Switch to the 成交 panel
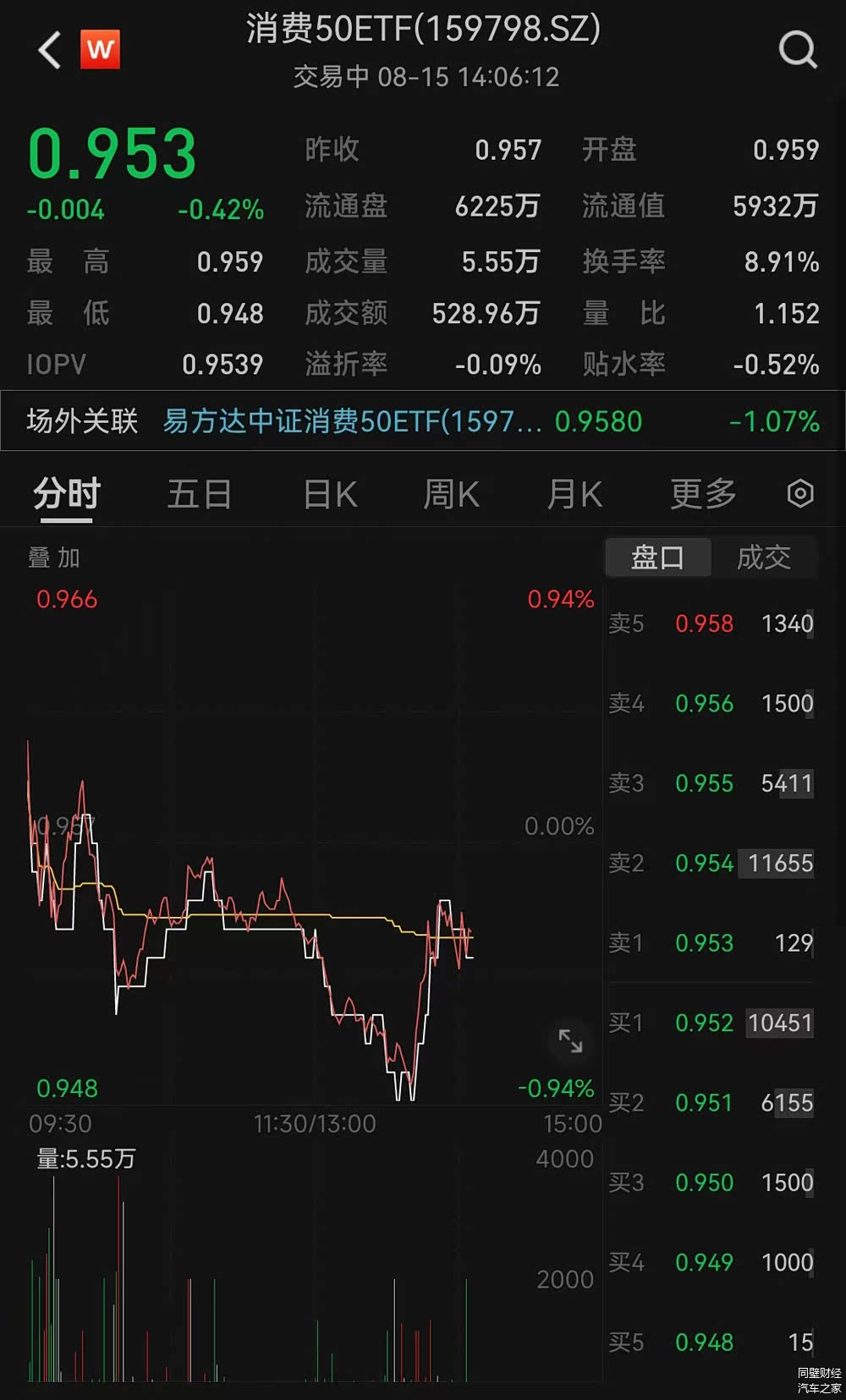This screenshot has width=846, height=1400. (x=764, y=557)
